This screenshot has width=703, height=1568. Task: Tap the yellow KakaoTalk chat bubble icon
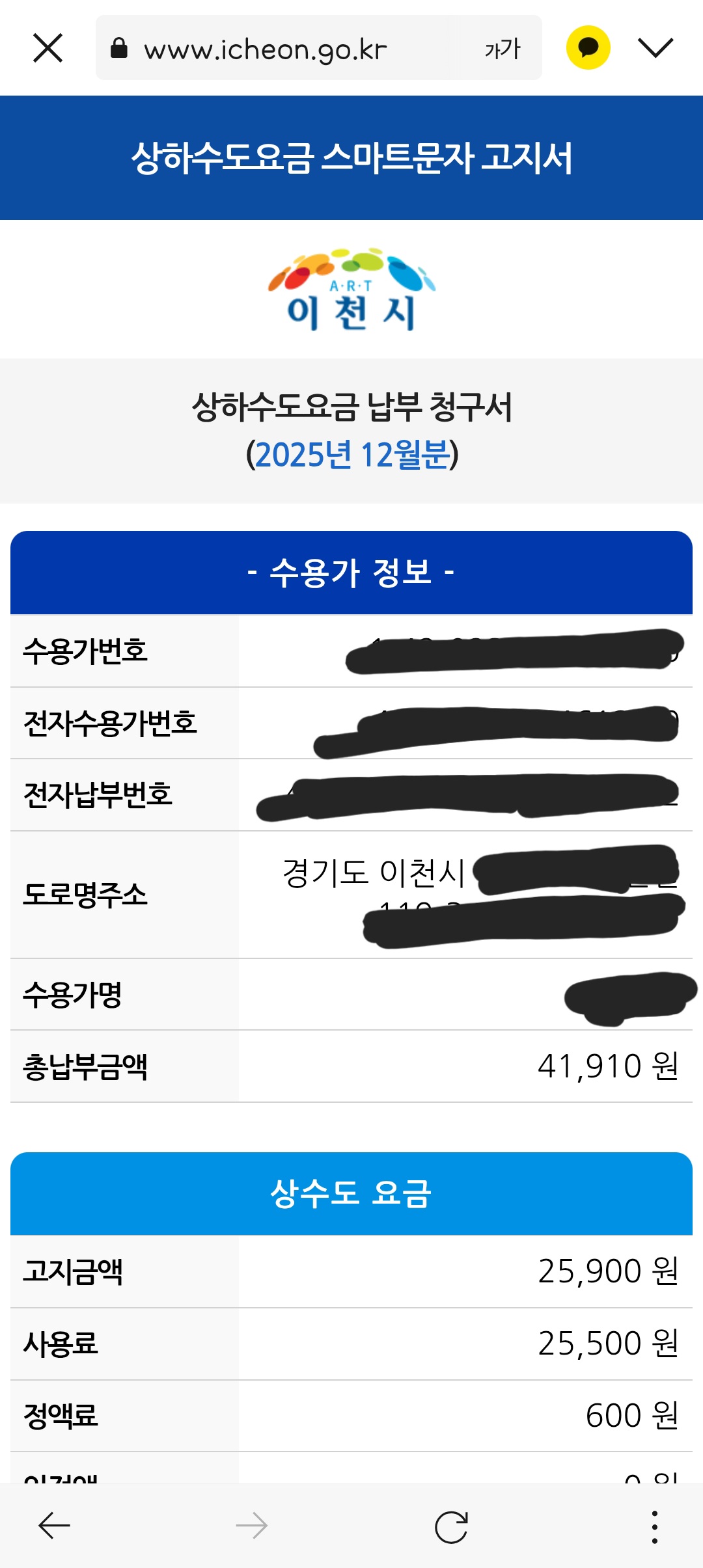[x=588, y=47]
